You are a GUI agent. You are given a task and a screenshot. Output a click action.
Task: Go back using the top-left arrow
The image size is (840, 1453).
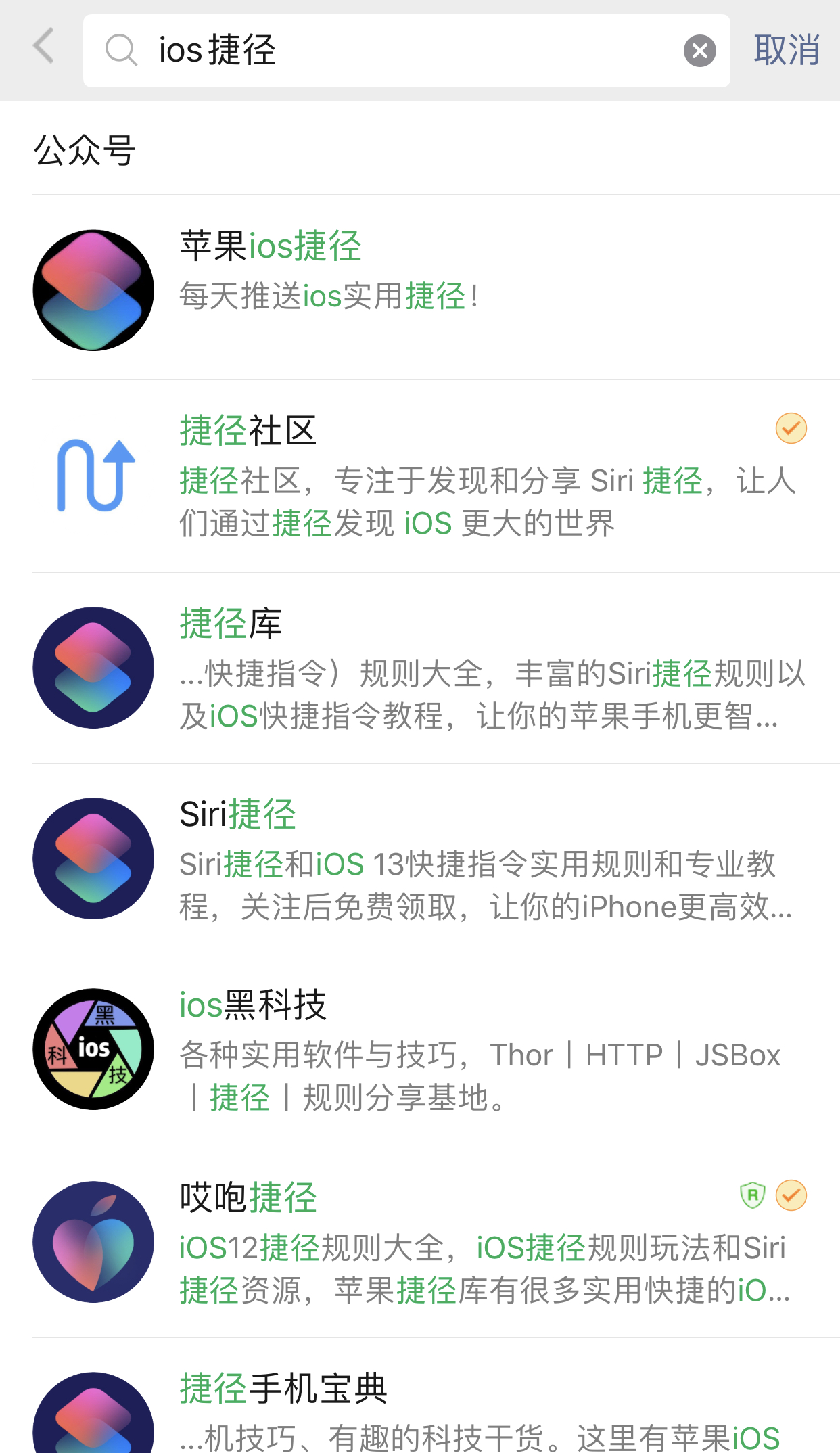tap(44, 47)
